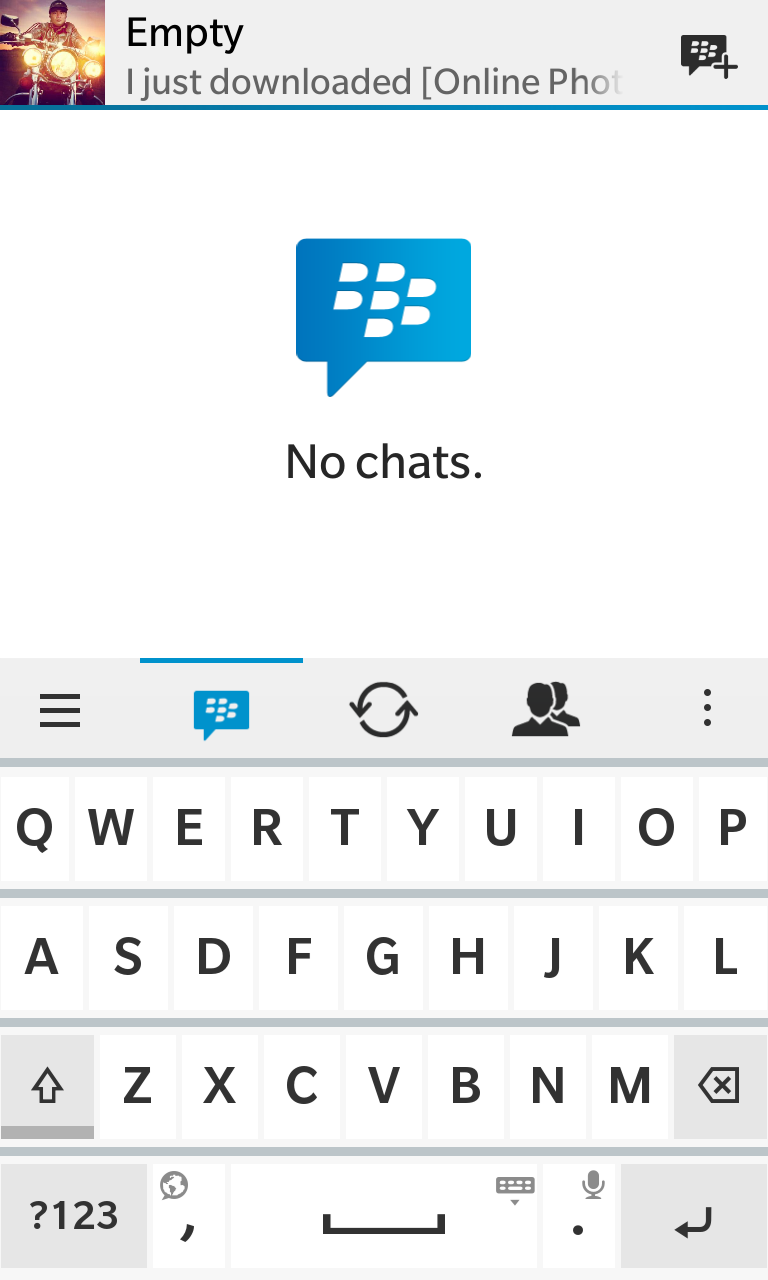Switch the keyboard to ?123 symbols
Viewport: 768px width, 1280px height.
click(74, 1215)
